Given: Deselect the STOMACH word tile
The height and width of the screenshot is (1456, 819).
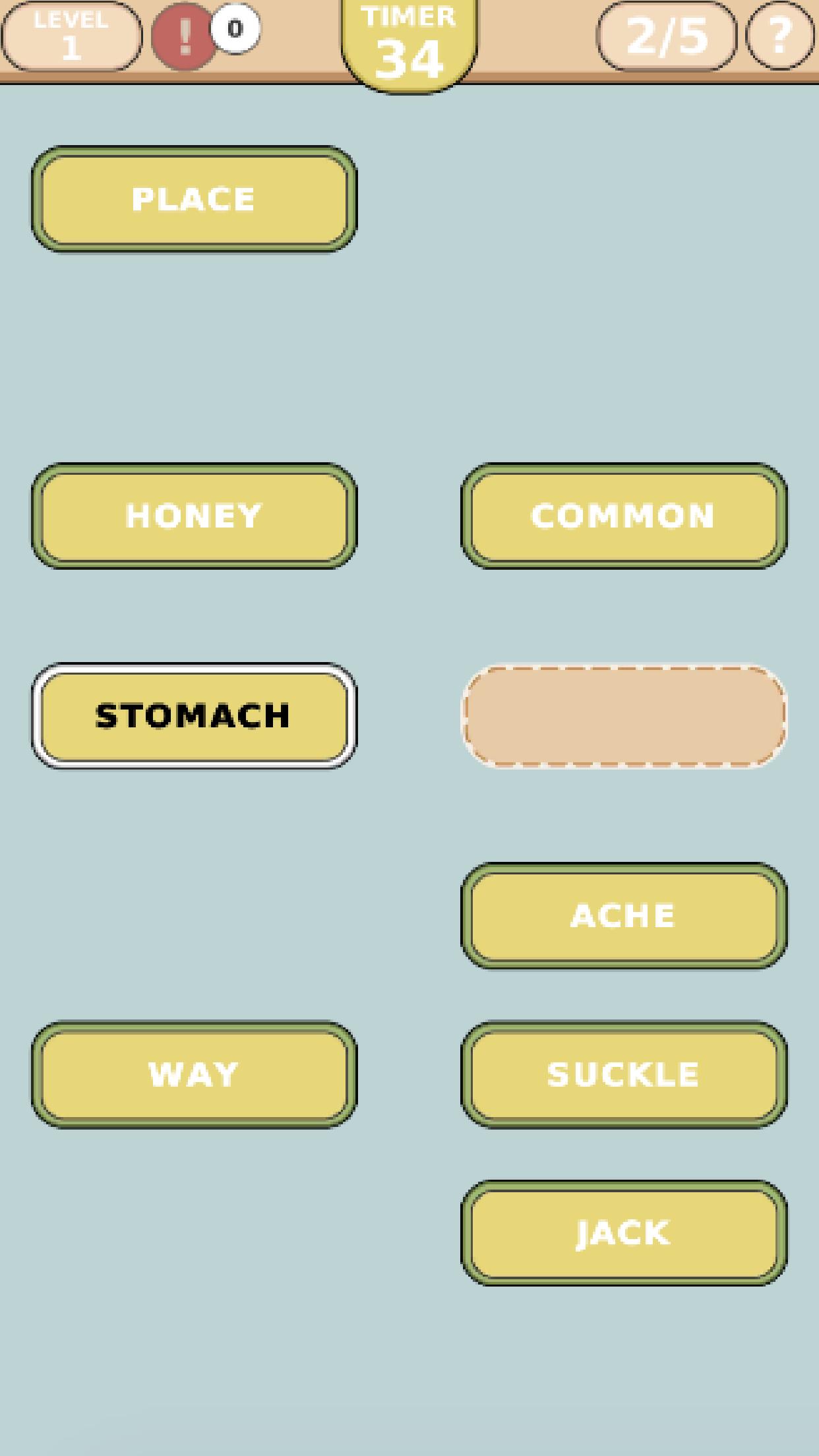Looking at the screenshot, I should coord(194,716).
